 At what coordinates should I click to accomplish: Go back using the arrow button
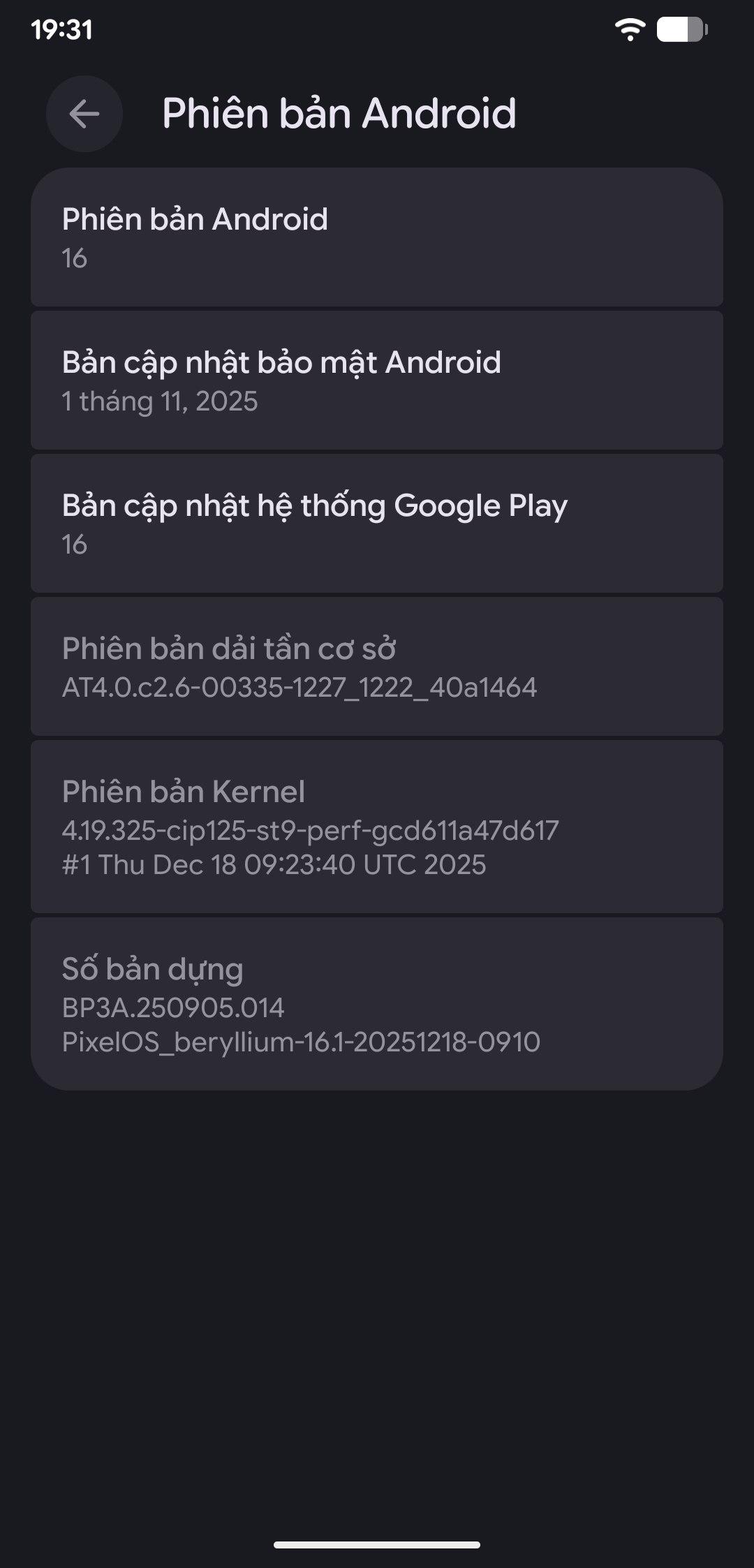84,114
